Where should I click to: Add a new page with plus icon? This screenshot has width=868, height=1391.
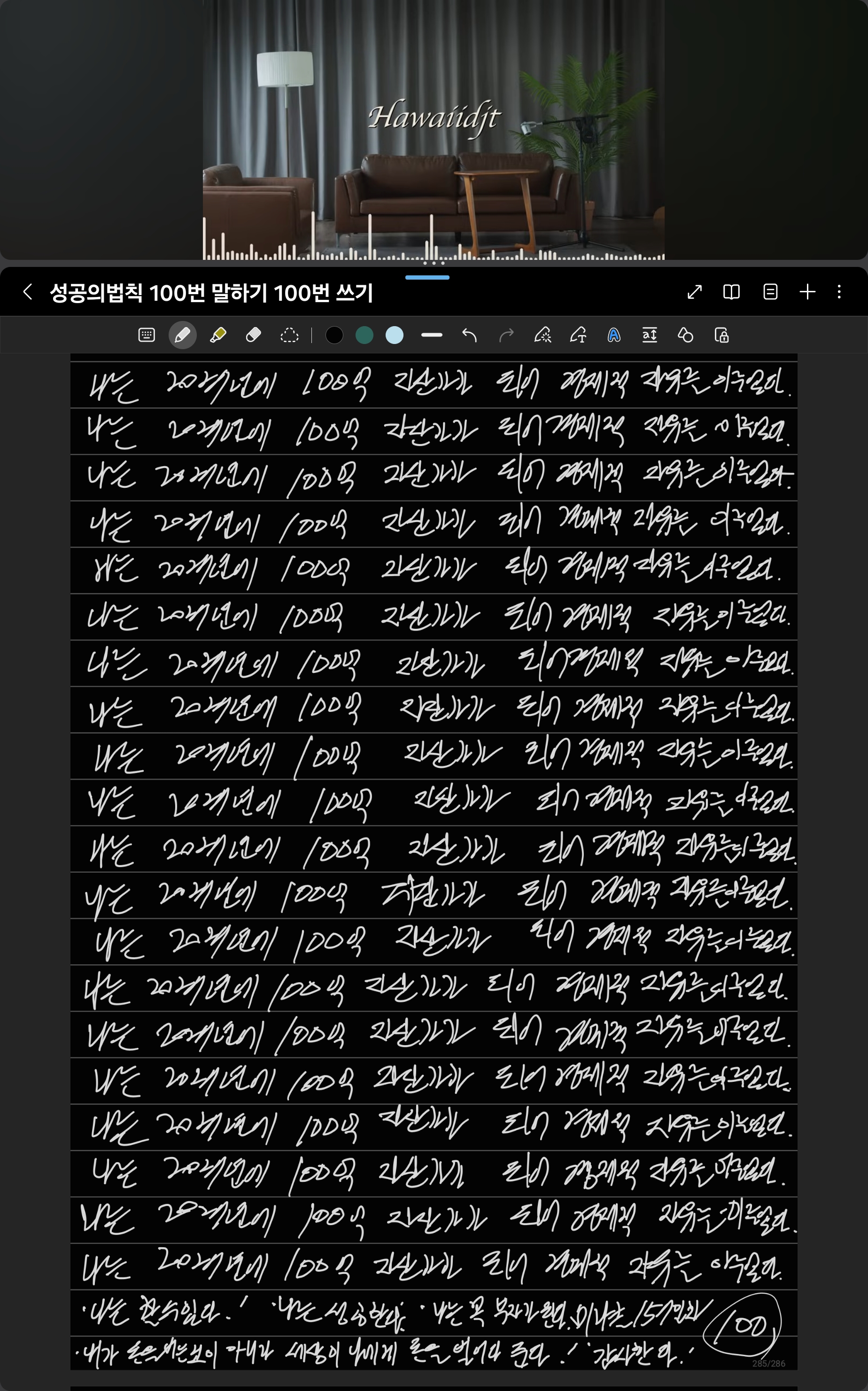(x=807, y=292)
